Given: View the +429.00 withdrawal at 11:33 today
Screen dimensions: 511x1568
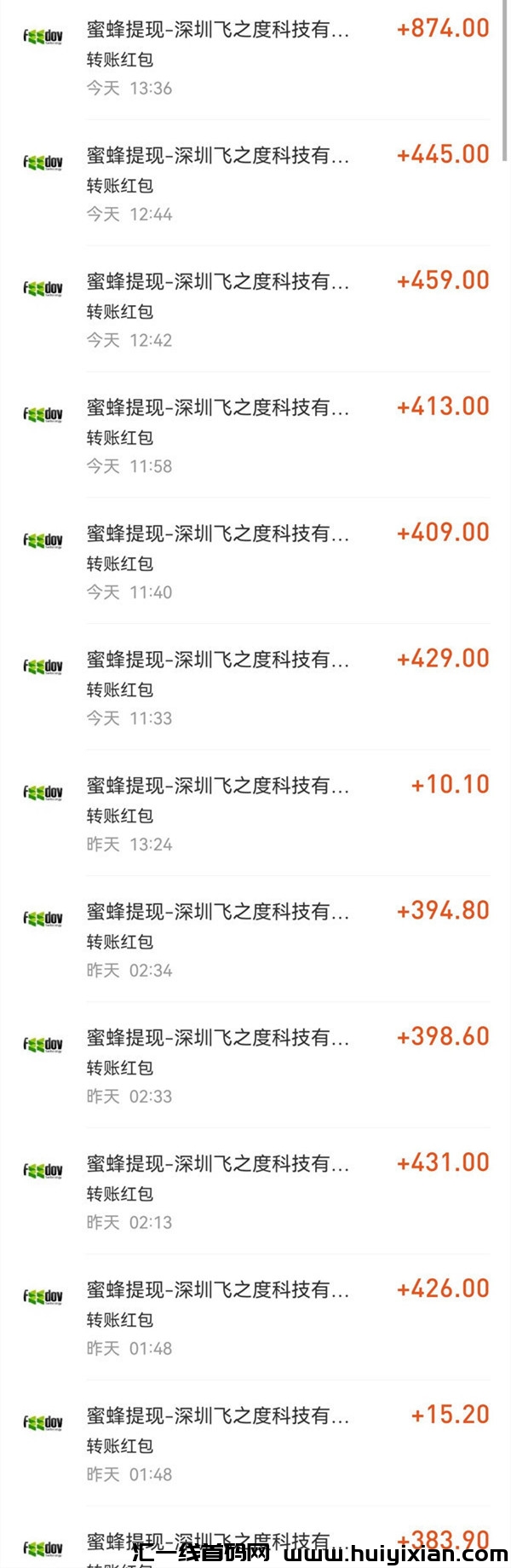Looking at the screenshot, I should 255,688.
